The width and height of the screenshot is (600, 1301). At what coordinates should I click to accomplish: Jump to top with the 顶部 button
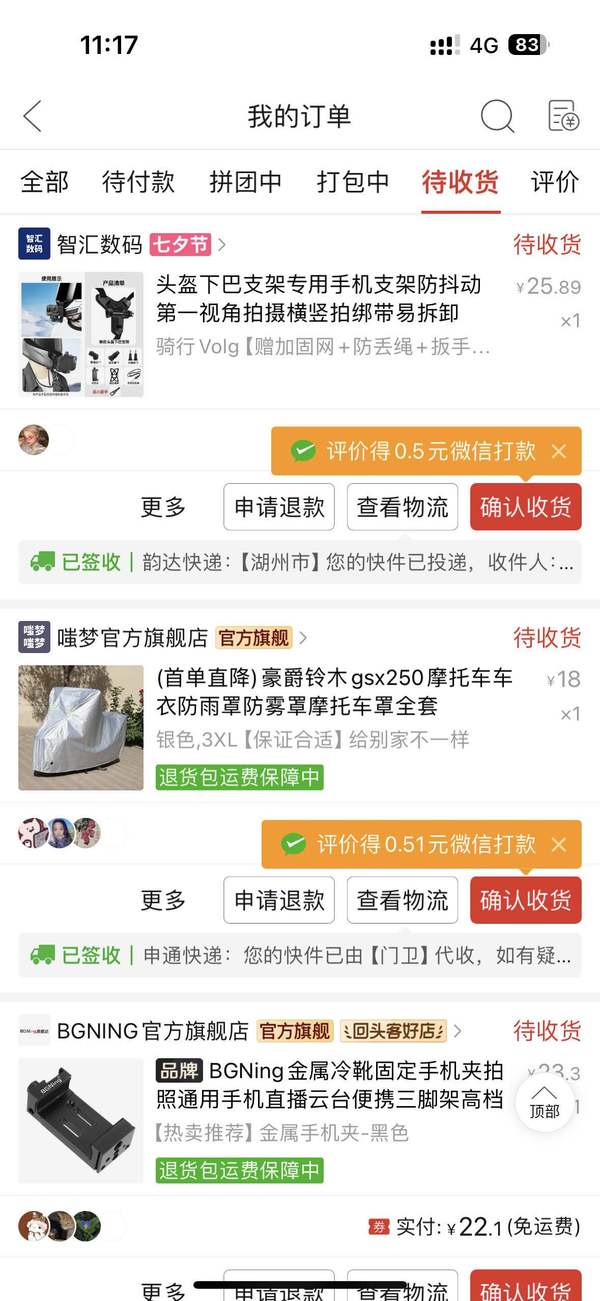point(544,1101)
